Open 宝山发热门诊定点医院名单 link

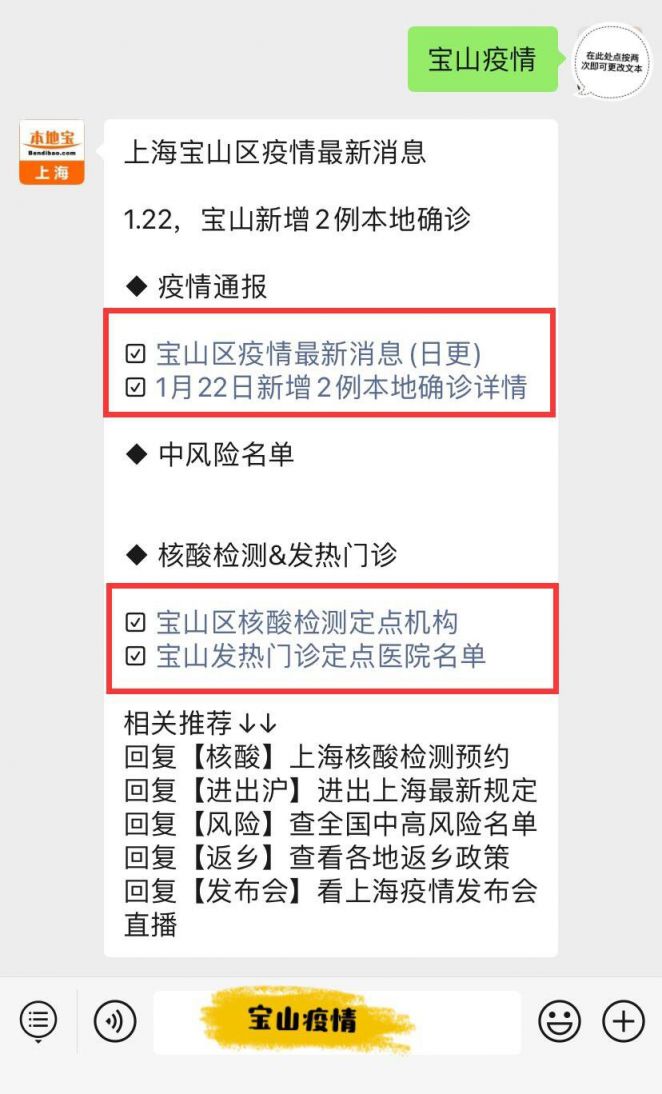point(320,656)
